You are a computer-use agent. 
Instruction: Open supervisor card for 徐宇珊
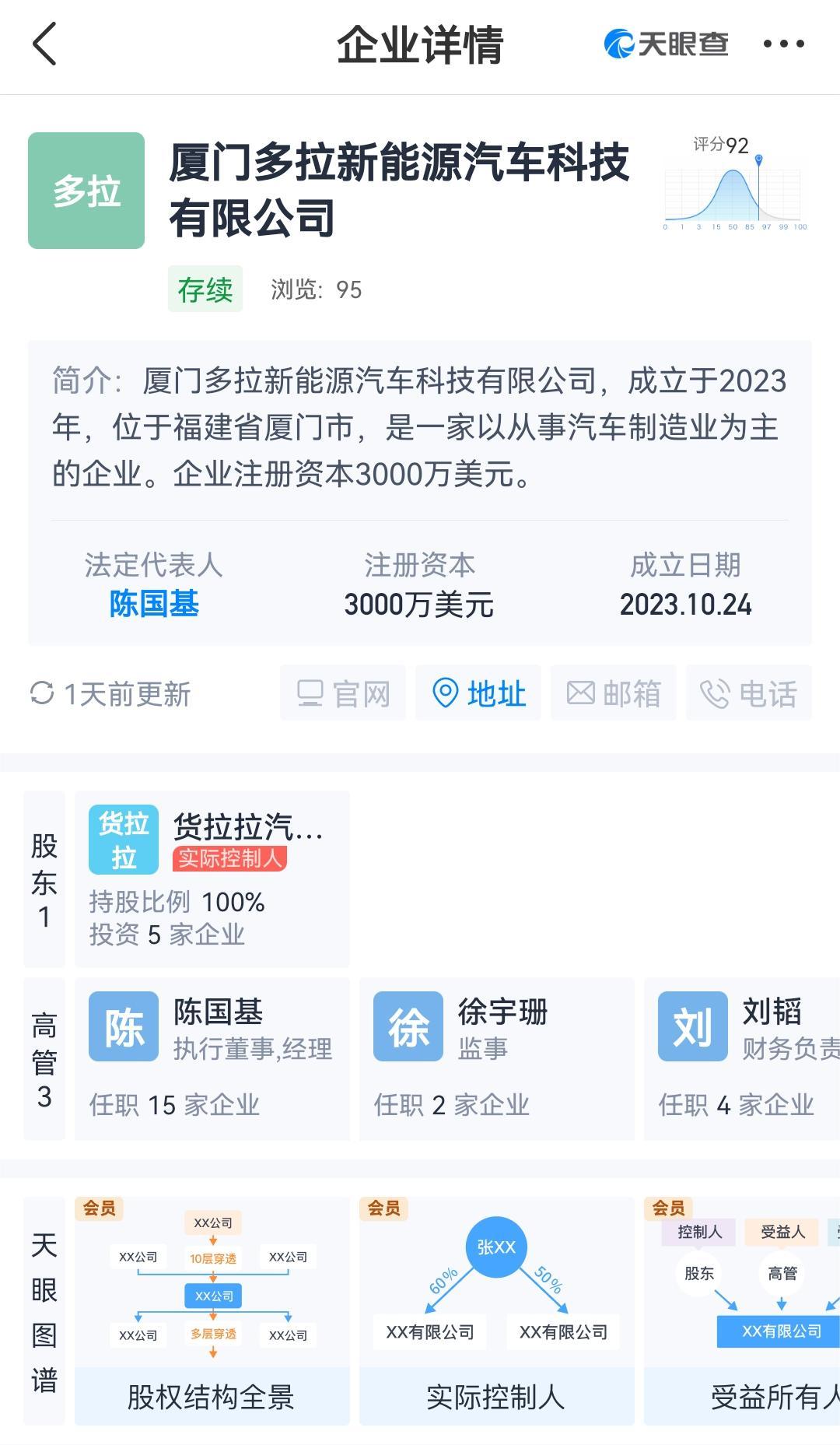click(x=497, y=1059)
